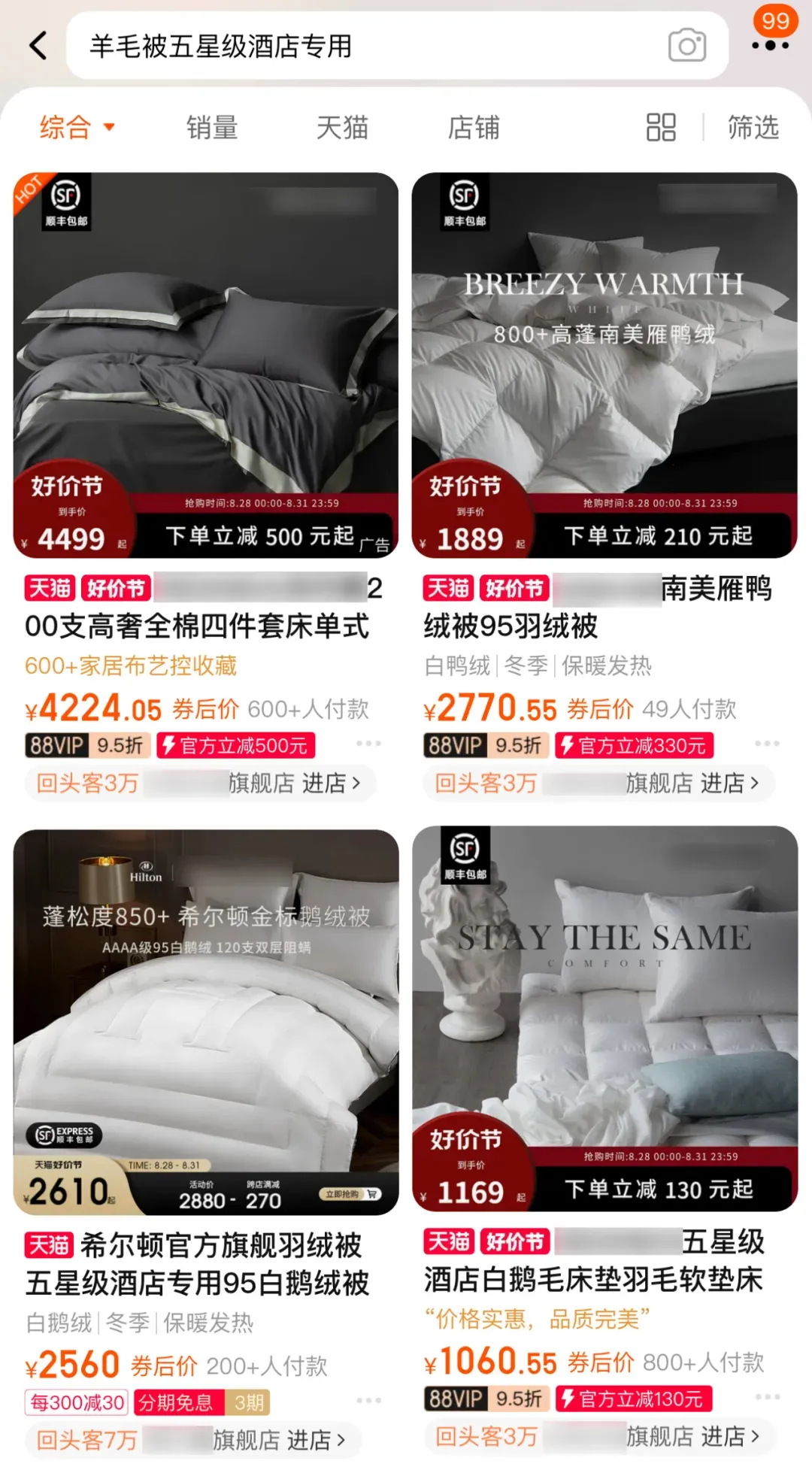Switch to the 店铺 tab
812x1473 pixels.
[474, 127]
